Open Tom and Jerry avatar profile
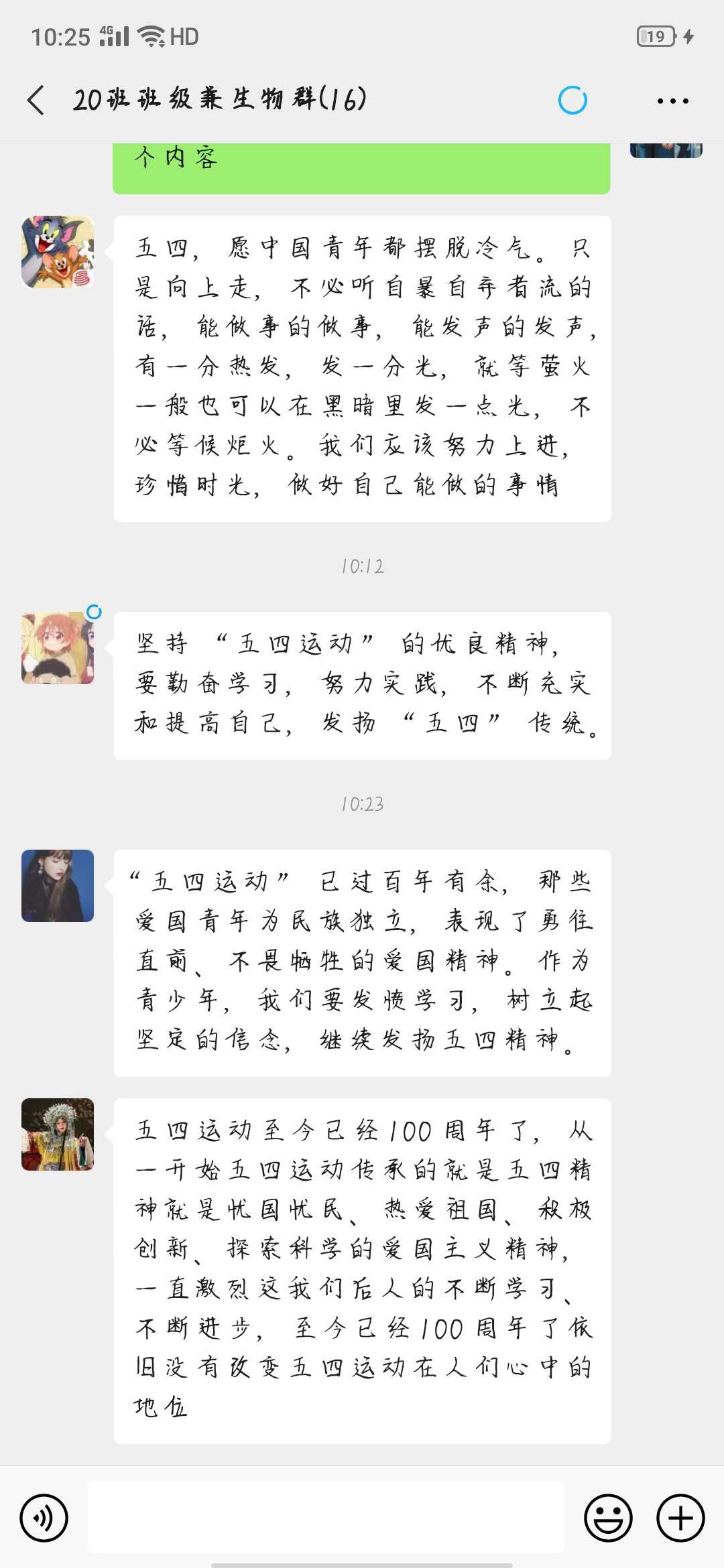The image size is (724, 1568). click(58, 252)
